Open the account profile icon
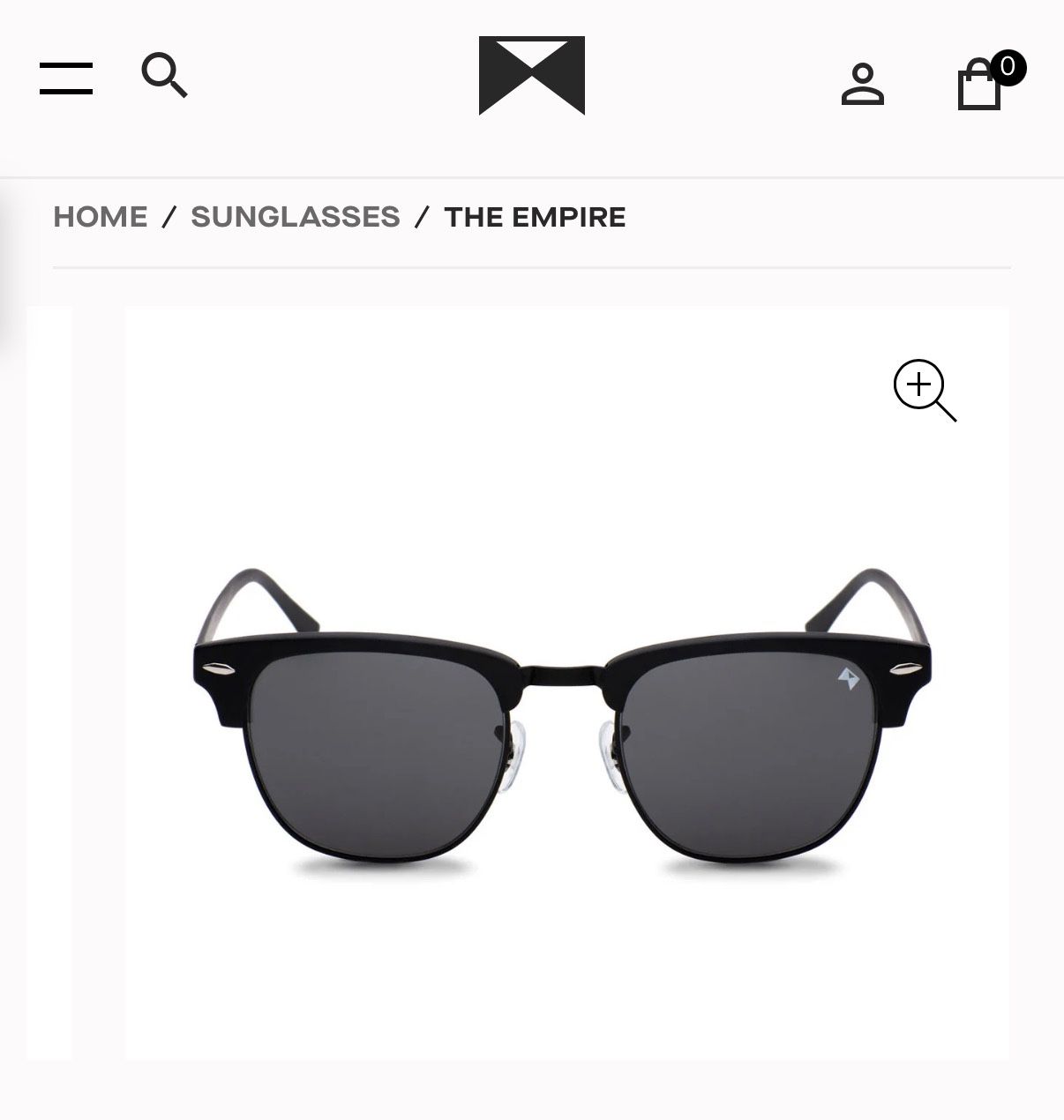The width and height of the screenshot is (1064, 1120). pyautogui.click(x=862, y=85)
